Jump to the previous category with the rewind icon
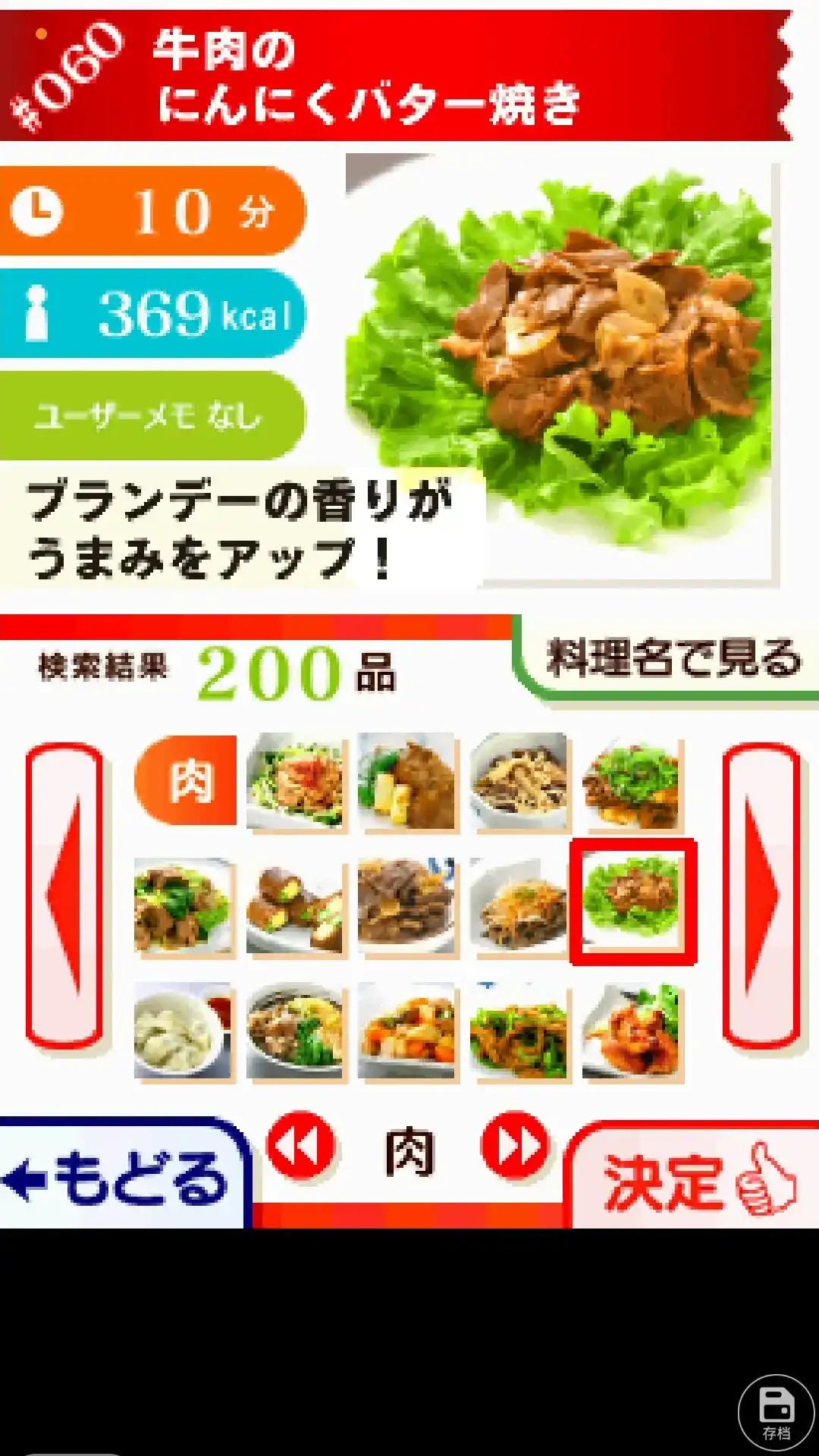 click(x=301, y=1145)
